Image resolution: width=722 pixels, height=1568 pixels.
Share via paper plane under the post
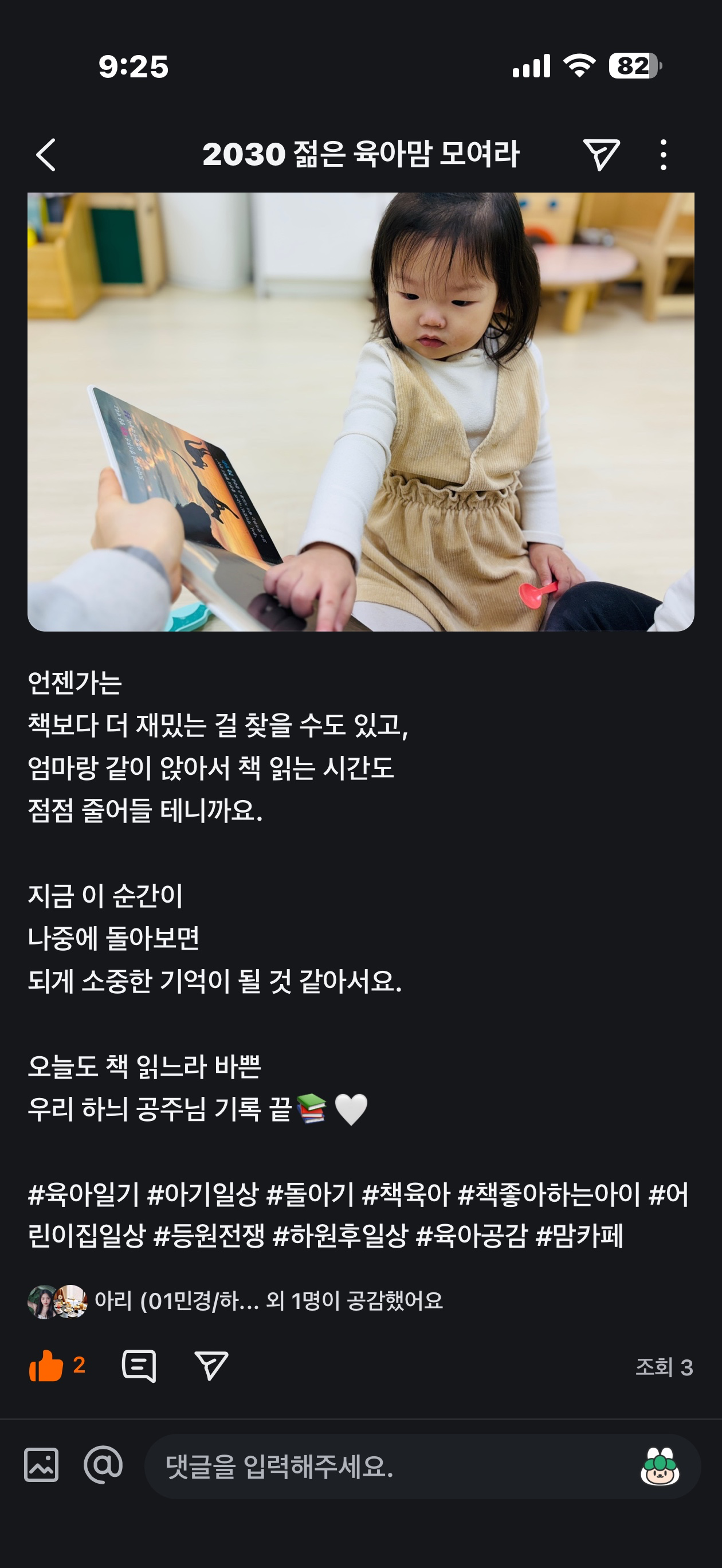pyautogui.click(x=211, y=1366)
